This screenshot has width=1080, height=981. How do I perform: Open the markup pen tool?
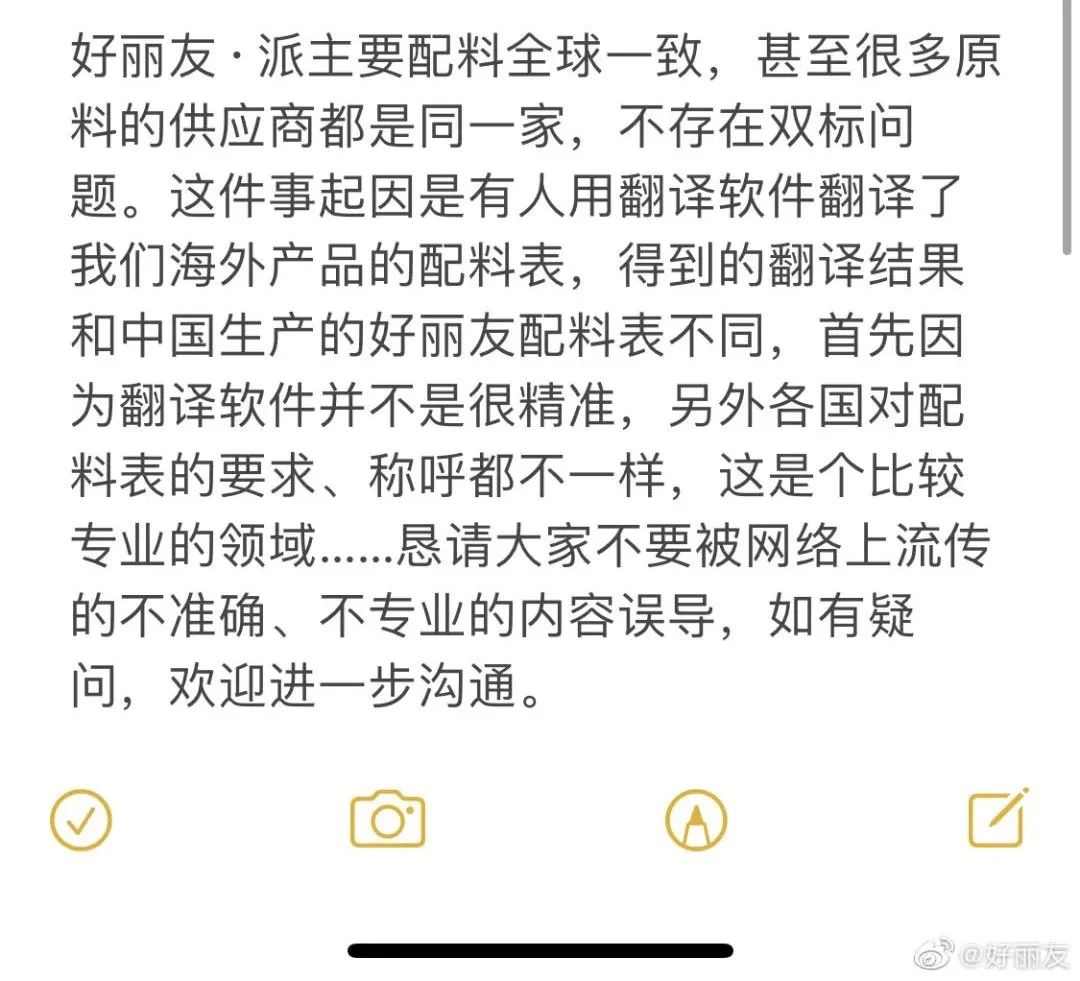pos(696,821)
